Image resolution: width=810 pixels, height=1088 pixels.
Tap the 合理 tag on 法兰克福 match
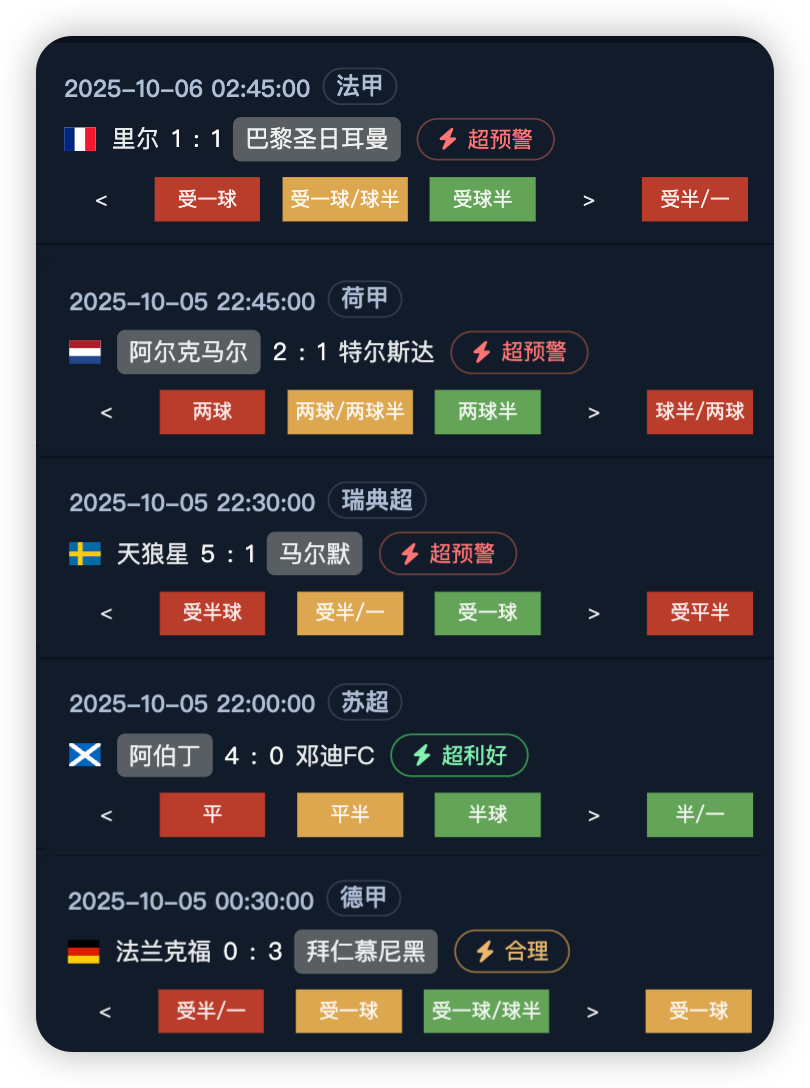point(512,951)
